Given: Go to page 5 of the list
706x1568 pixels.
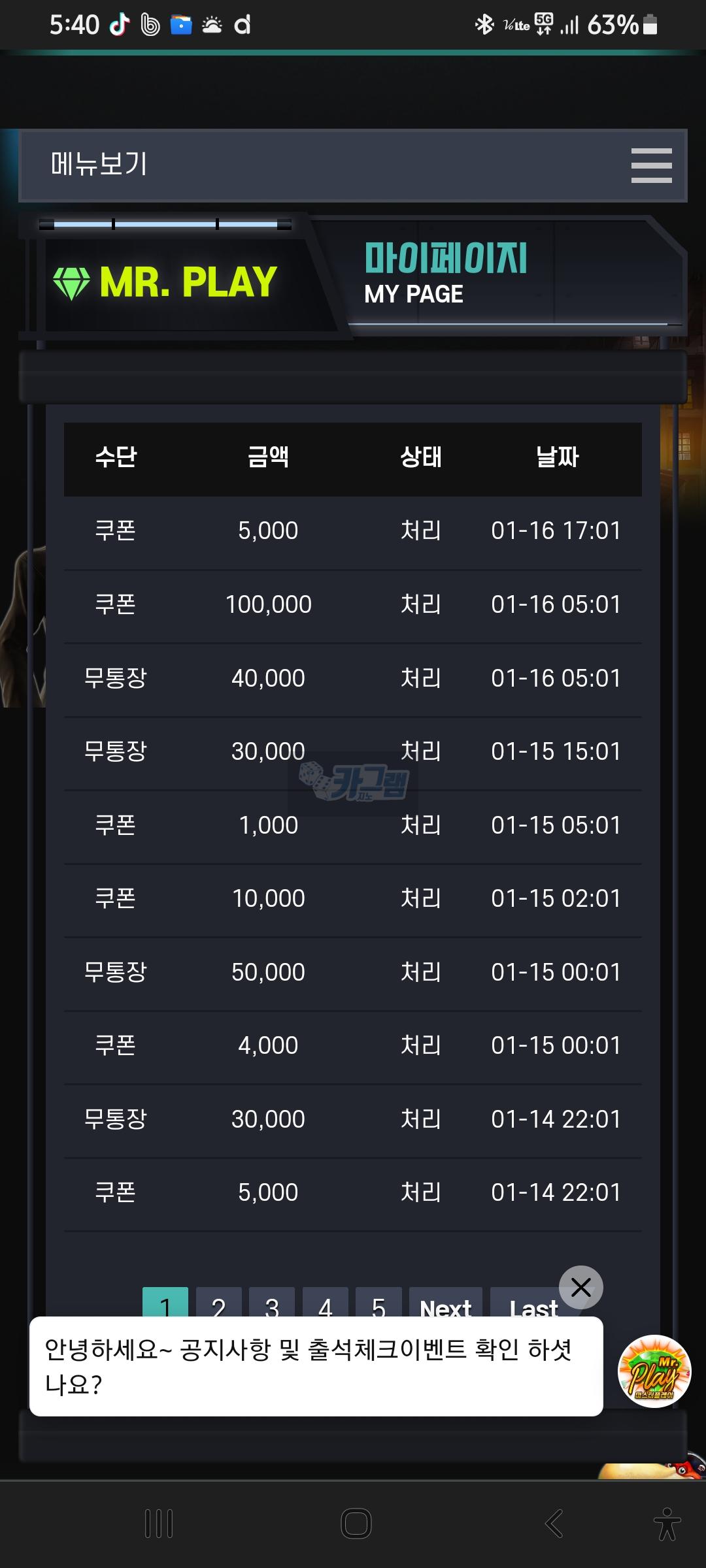Looking at the screenshot, I should (378, 1303).
